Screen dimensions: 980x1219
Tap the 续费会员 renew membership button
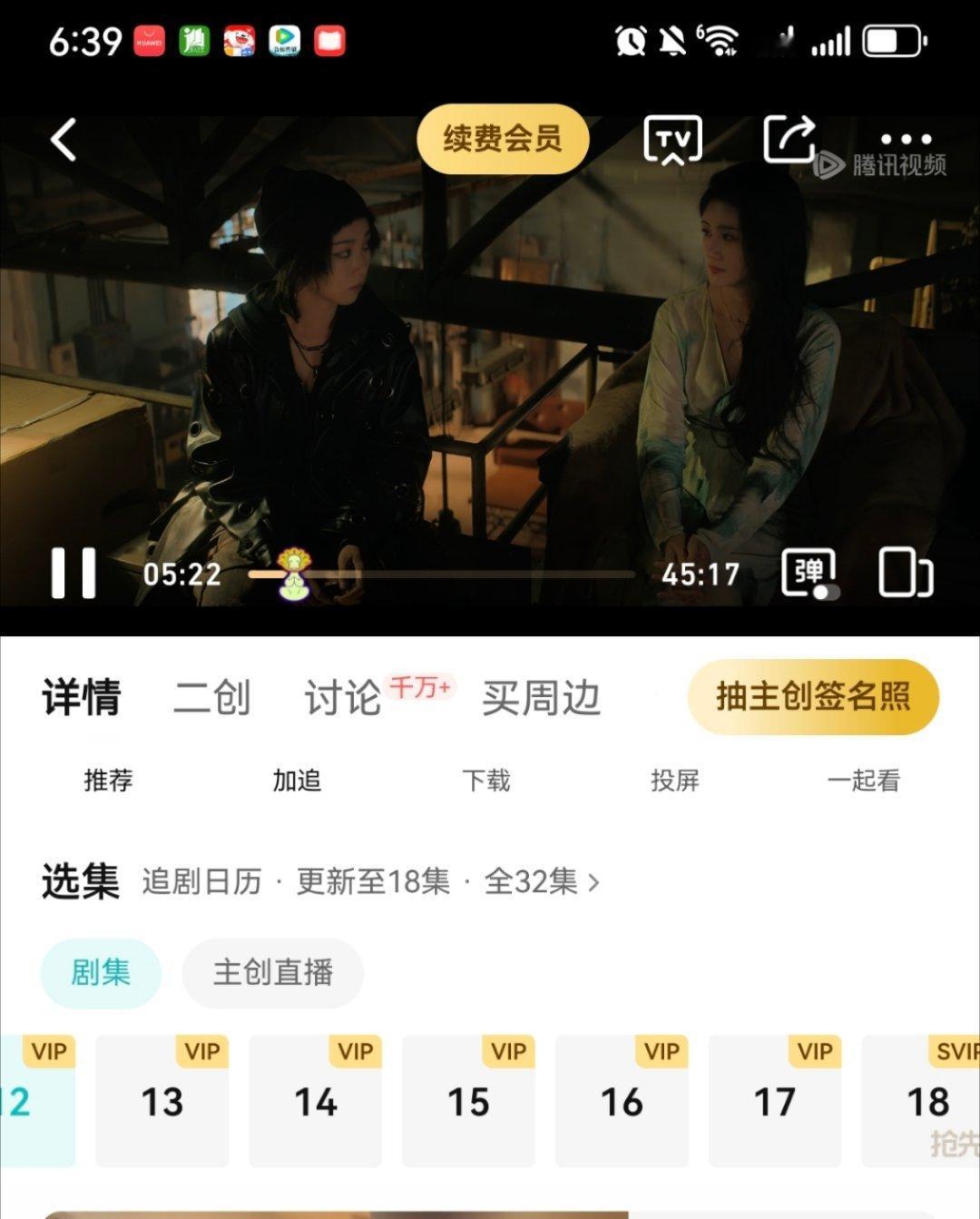502,138
